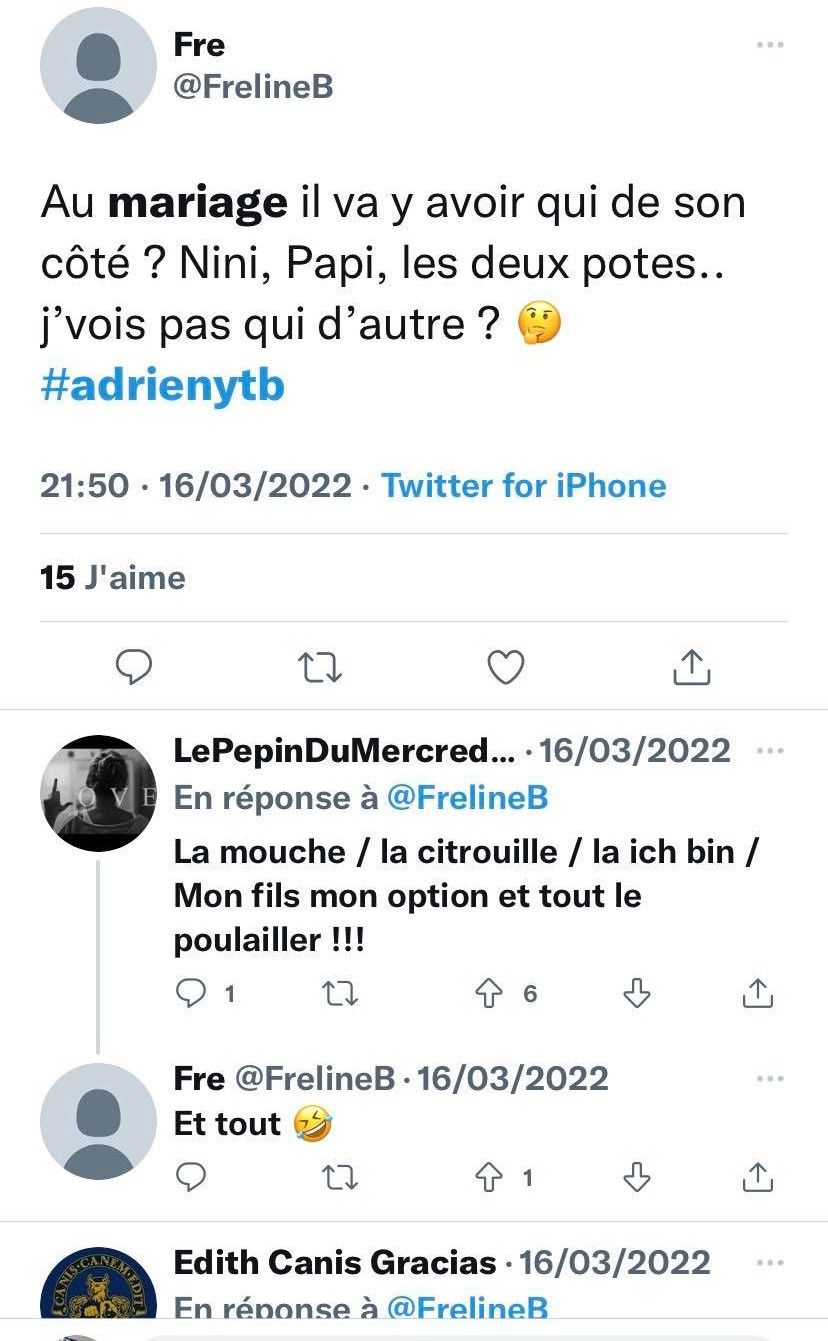Image resolution: width=828 pixels, height=1341 pixels.
Task: Share Fre's main tweet
Action: 691,667
